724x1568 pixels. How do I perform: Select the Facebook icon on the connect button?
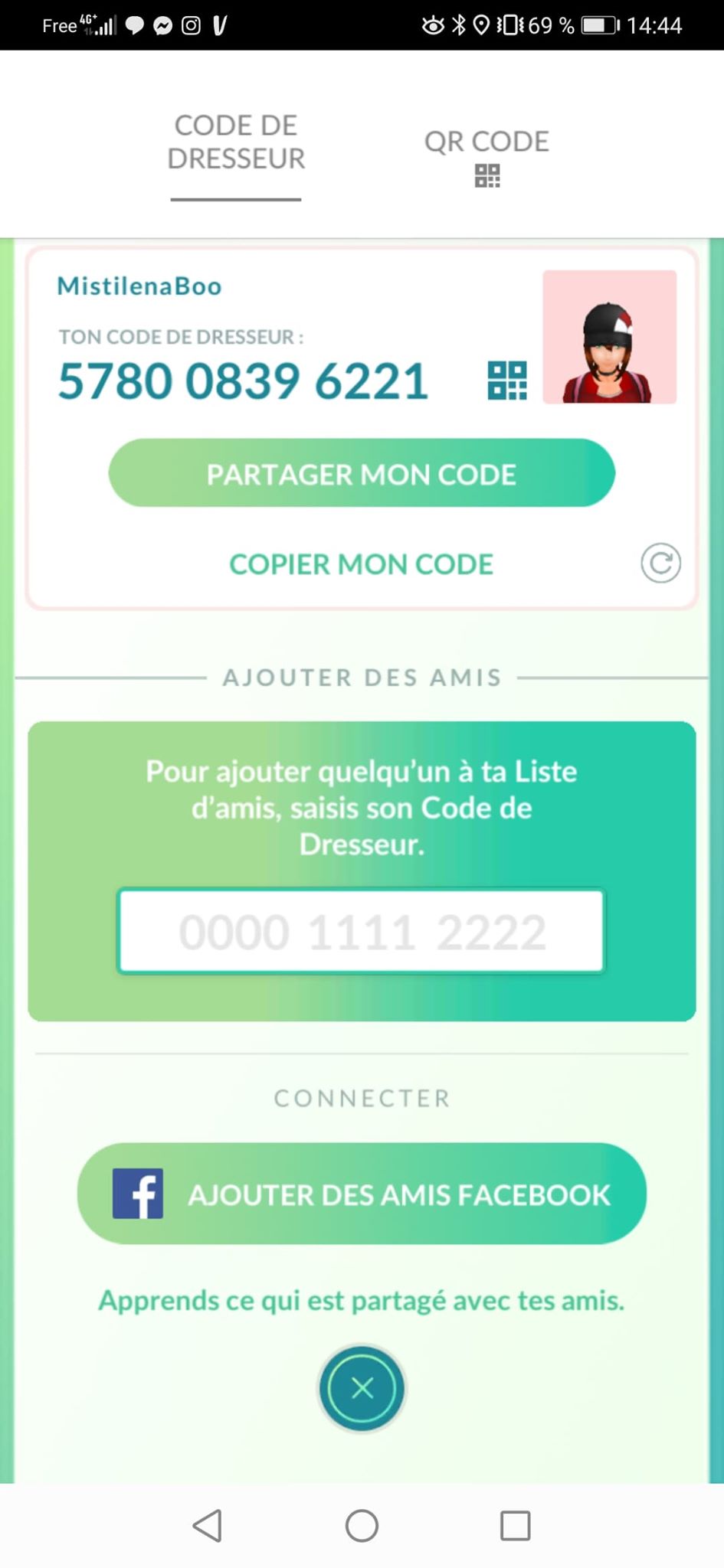(139, 1193)
